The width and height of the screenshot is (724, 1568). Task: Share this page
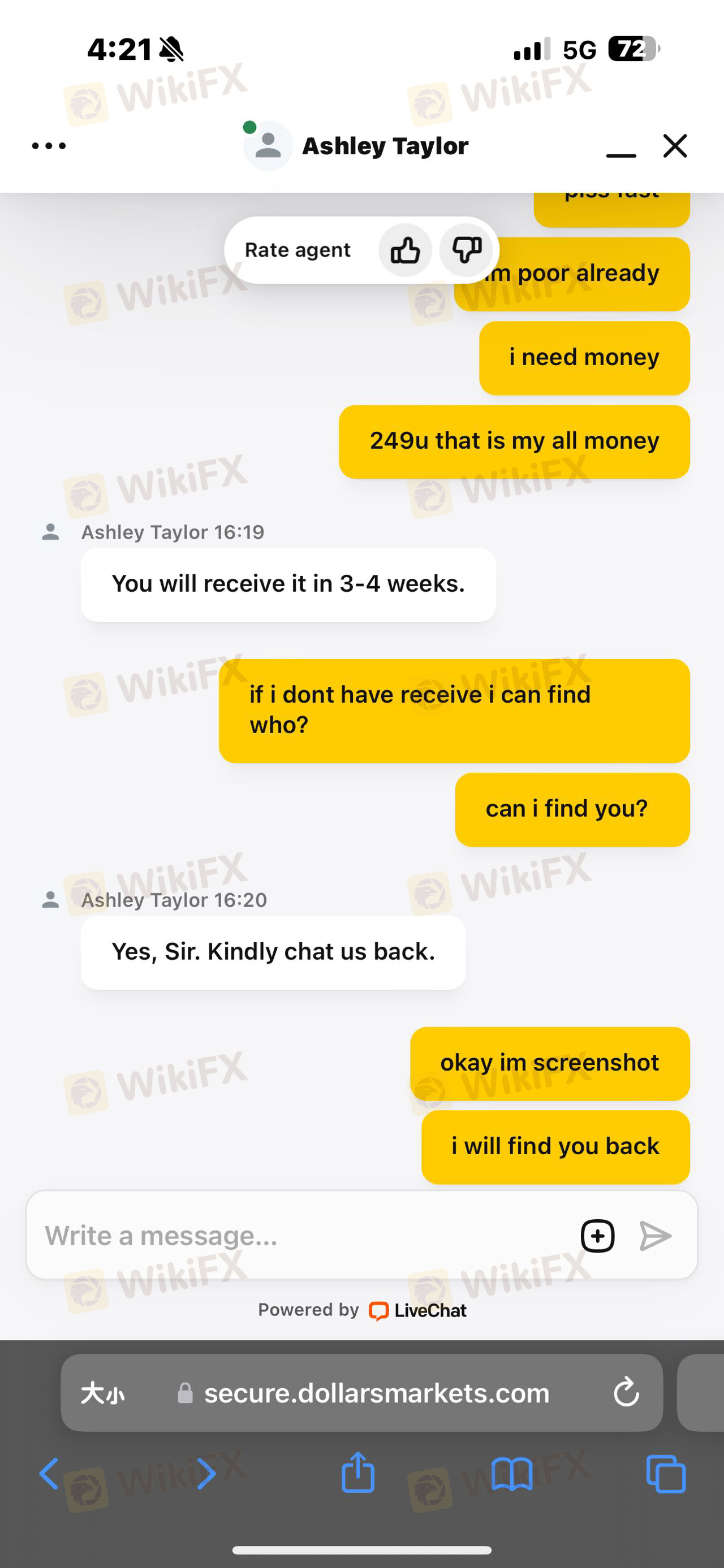point(357,1472)
